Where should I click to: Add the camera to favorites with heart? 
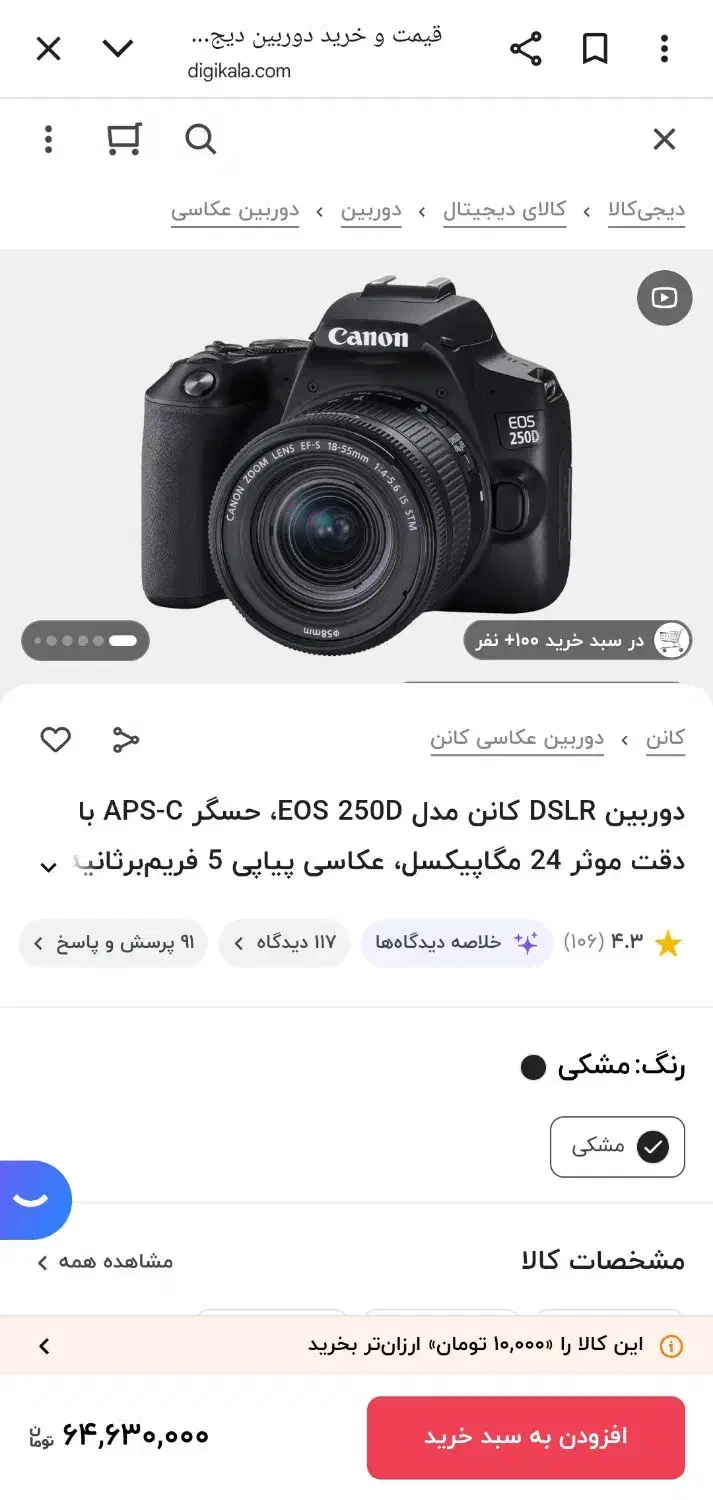point(55,739)
